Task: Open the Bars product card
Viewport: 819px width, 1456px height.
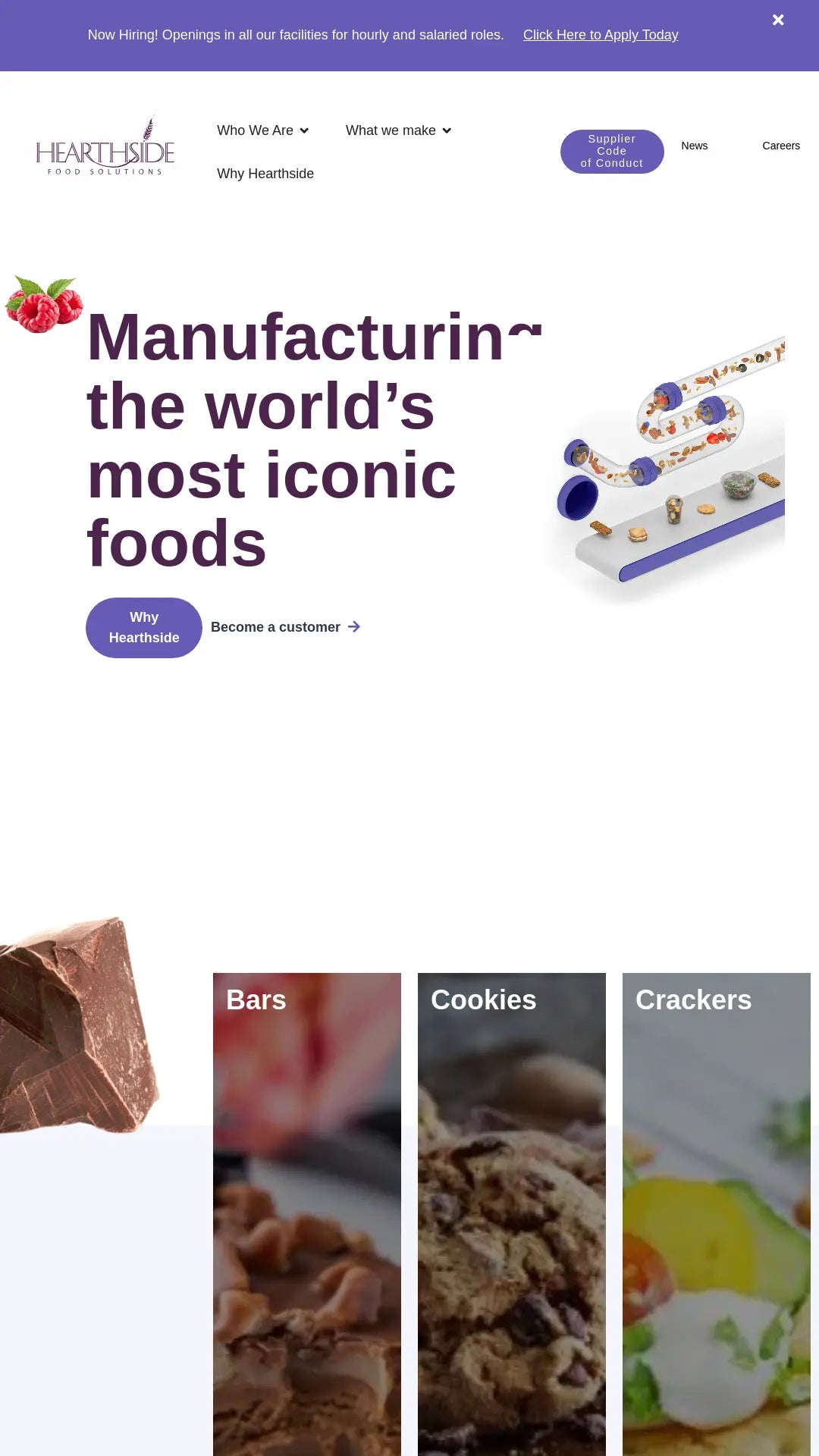Action: pos(307,1213)
